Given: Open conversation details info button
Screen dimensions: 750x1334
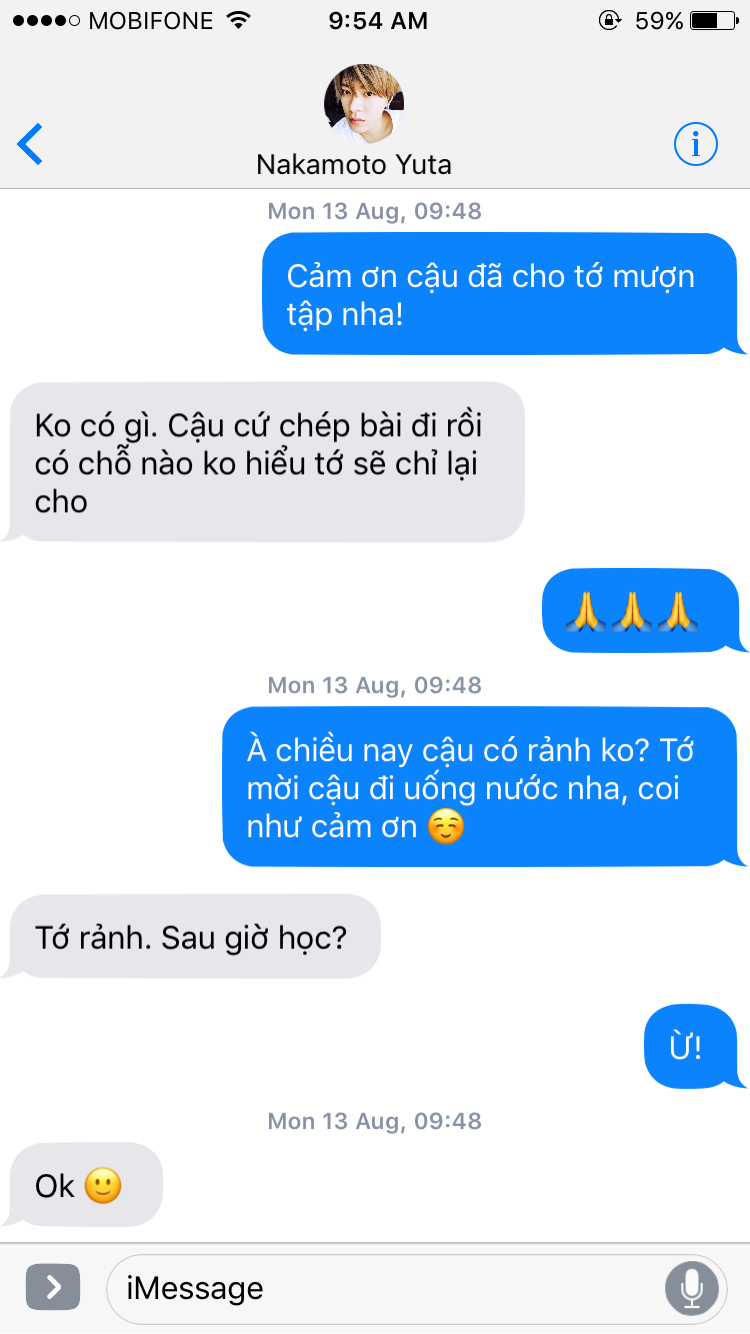Looking at the screenshot, I should 695,146.
